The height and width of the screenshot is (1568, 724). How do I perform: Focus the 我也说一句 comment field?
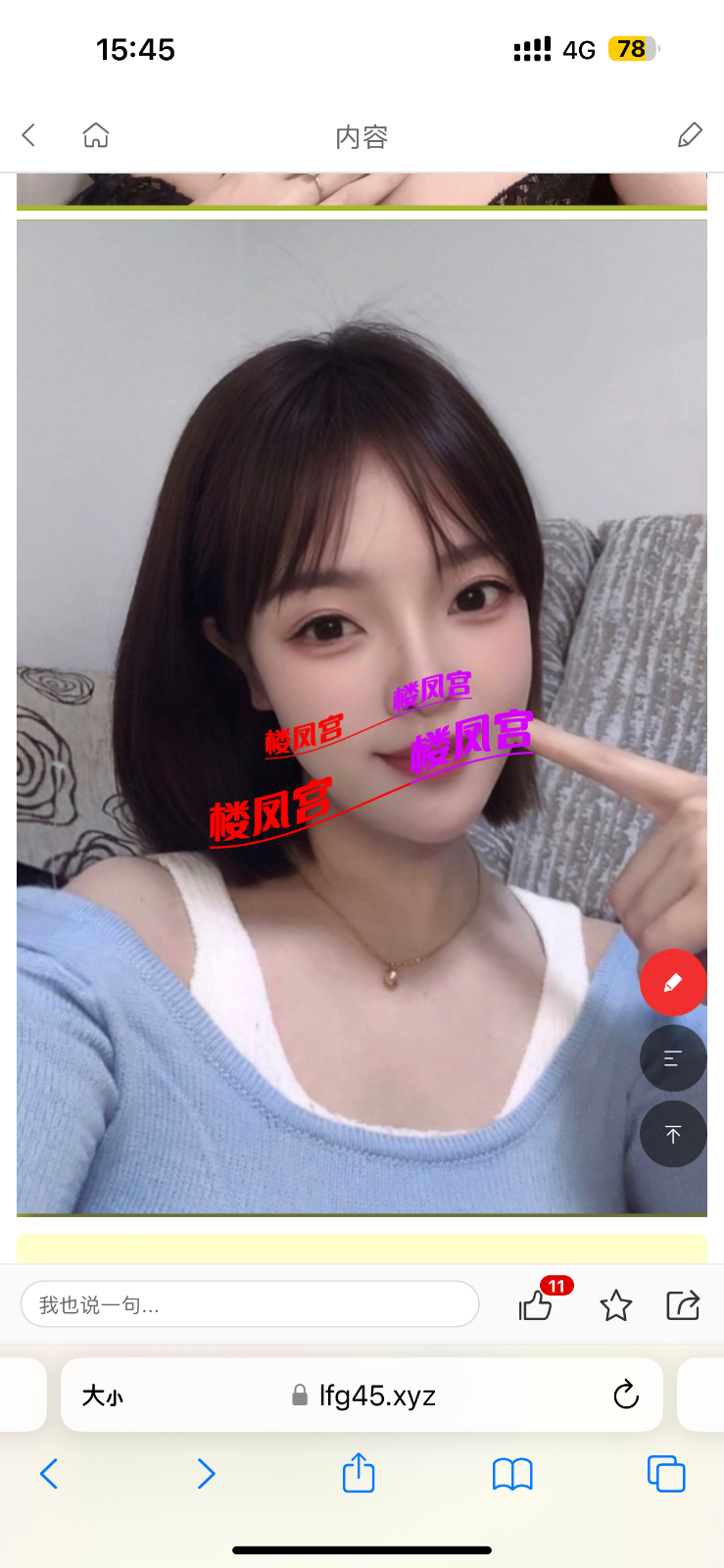click(249, 1304)
